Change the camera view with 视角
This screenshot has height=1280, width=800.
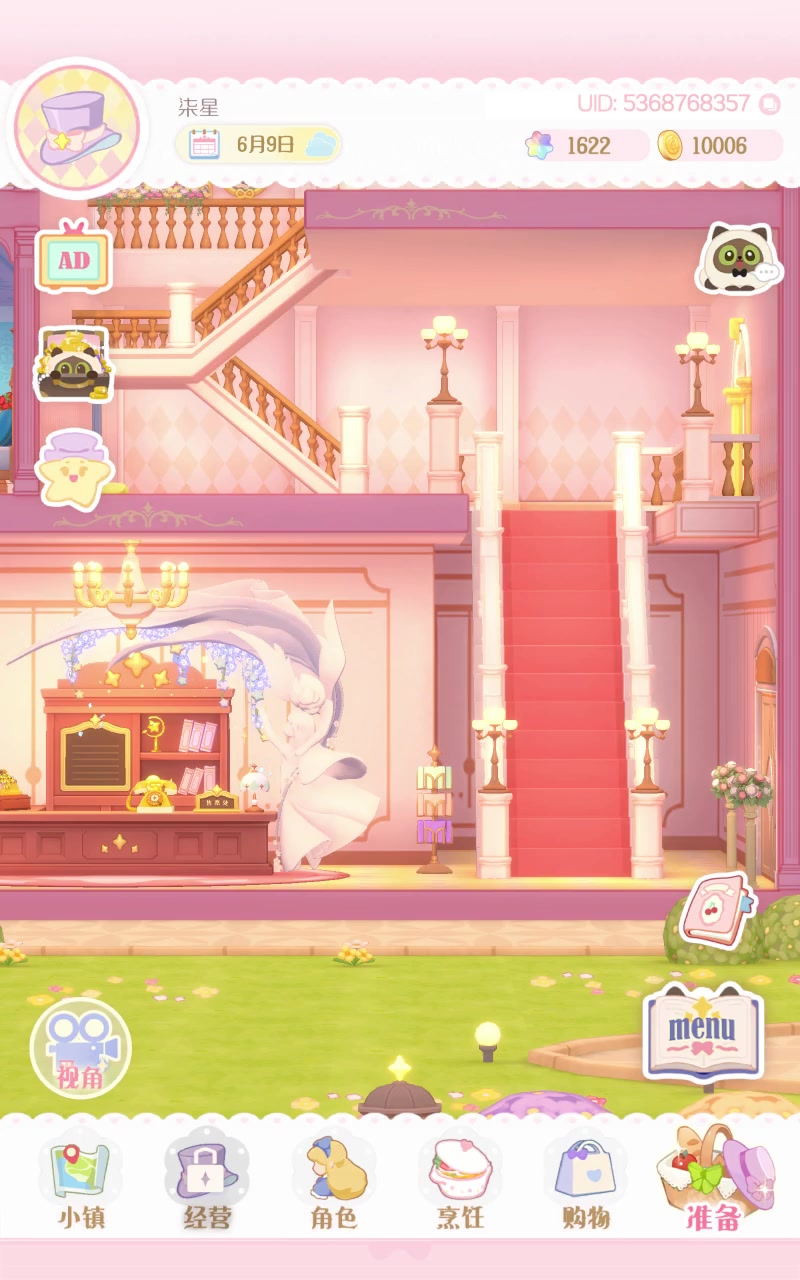(x=81, y=1048)
